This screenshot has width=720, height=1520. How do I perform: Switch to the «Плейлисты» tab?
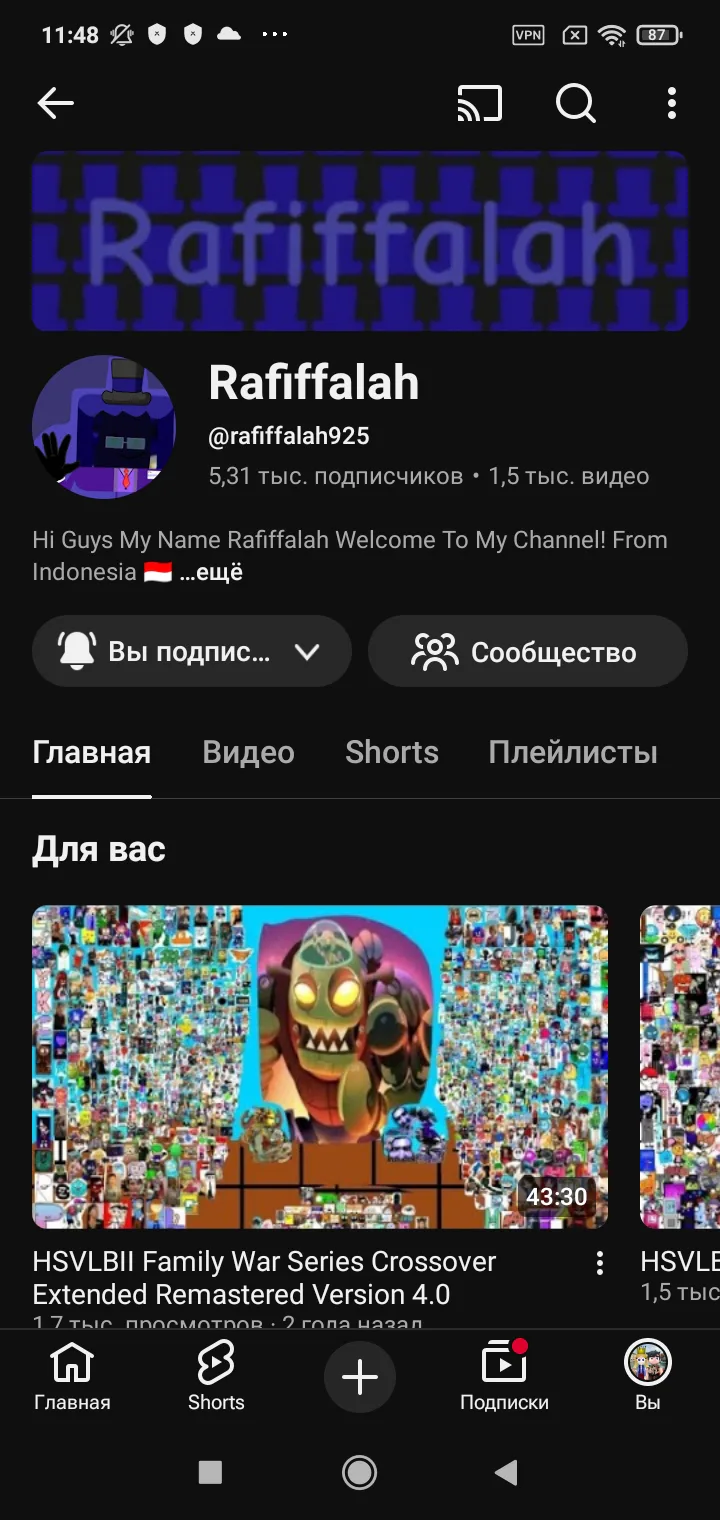pos(572,752)
